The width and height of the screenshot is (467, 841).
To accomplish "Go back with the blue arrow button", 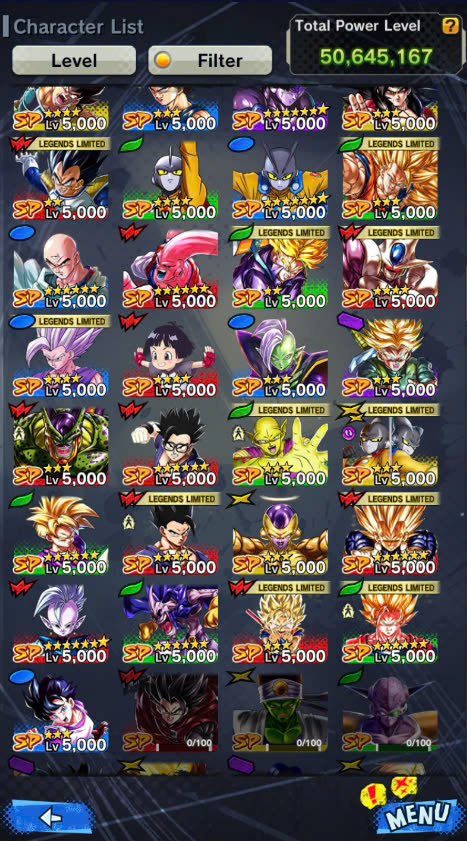I will tap(51, 817).
